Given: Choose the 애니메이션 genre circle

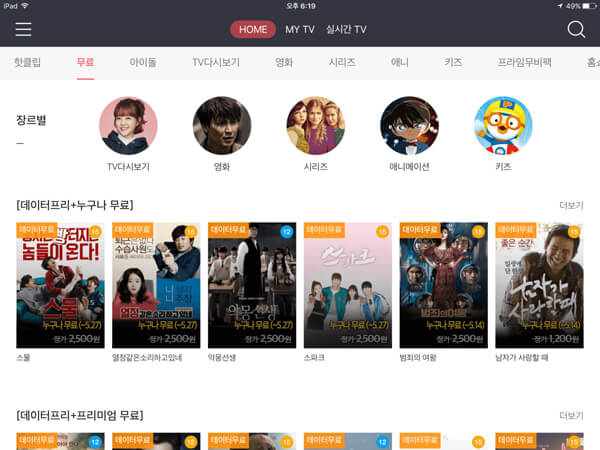Looking at the screenshot, I should [x=409, y=126].
